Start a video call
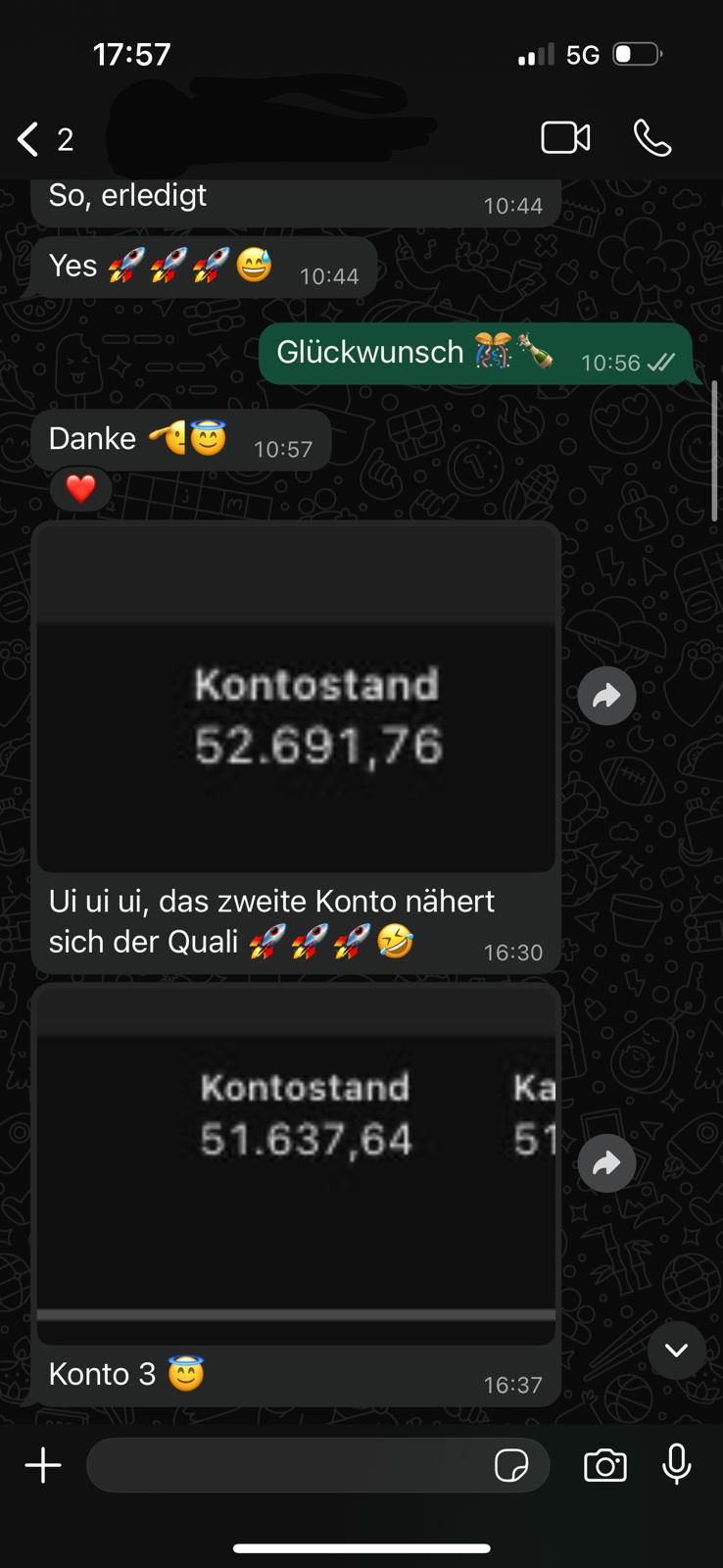The width and height of the screenshot is (723, 1568). pyautogui.click(x=563, y=138)
